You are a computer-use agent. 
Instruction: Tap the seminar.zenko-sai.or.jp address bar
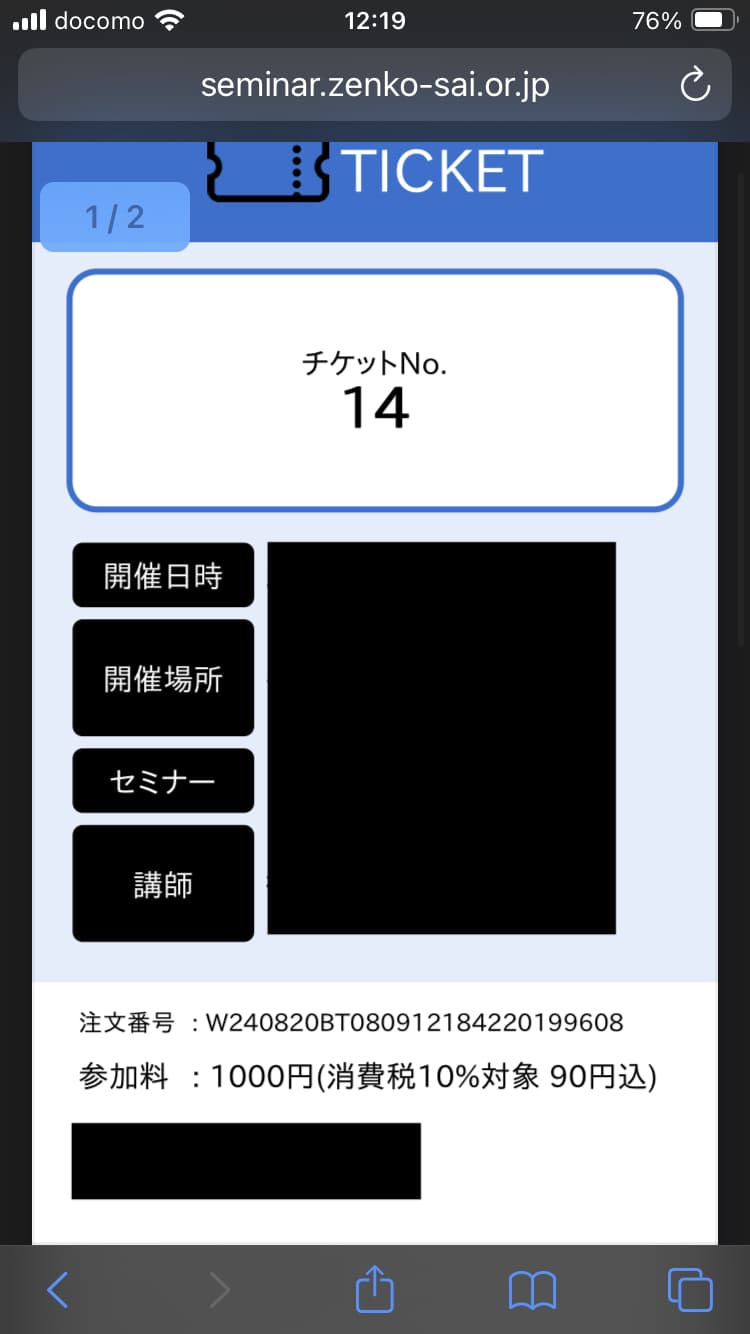(374, 85)
